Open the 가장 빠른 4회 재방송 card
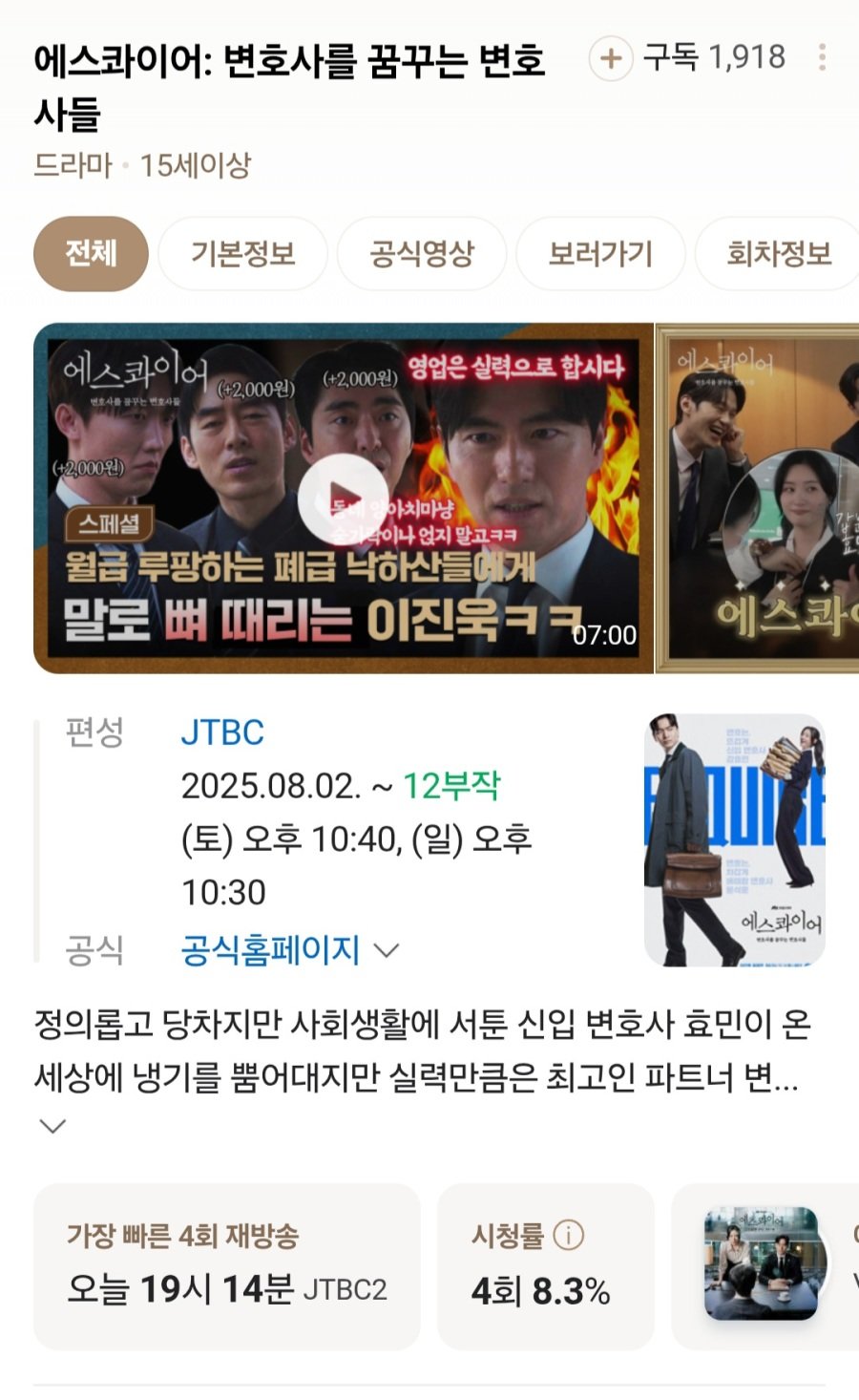This screenshot has width=859, height=1400. coord(227,1265)
